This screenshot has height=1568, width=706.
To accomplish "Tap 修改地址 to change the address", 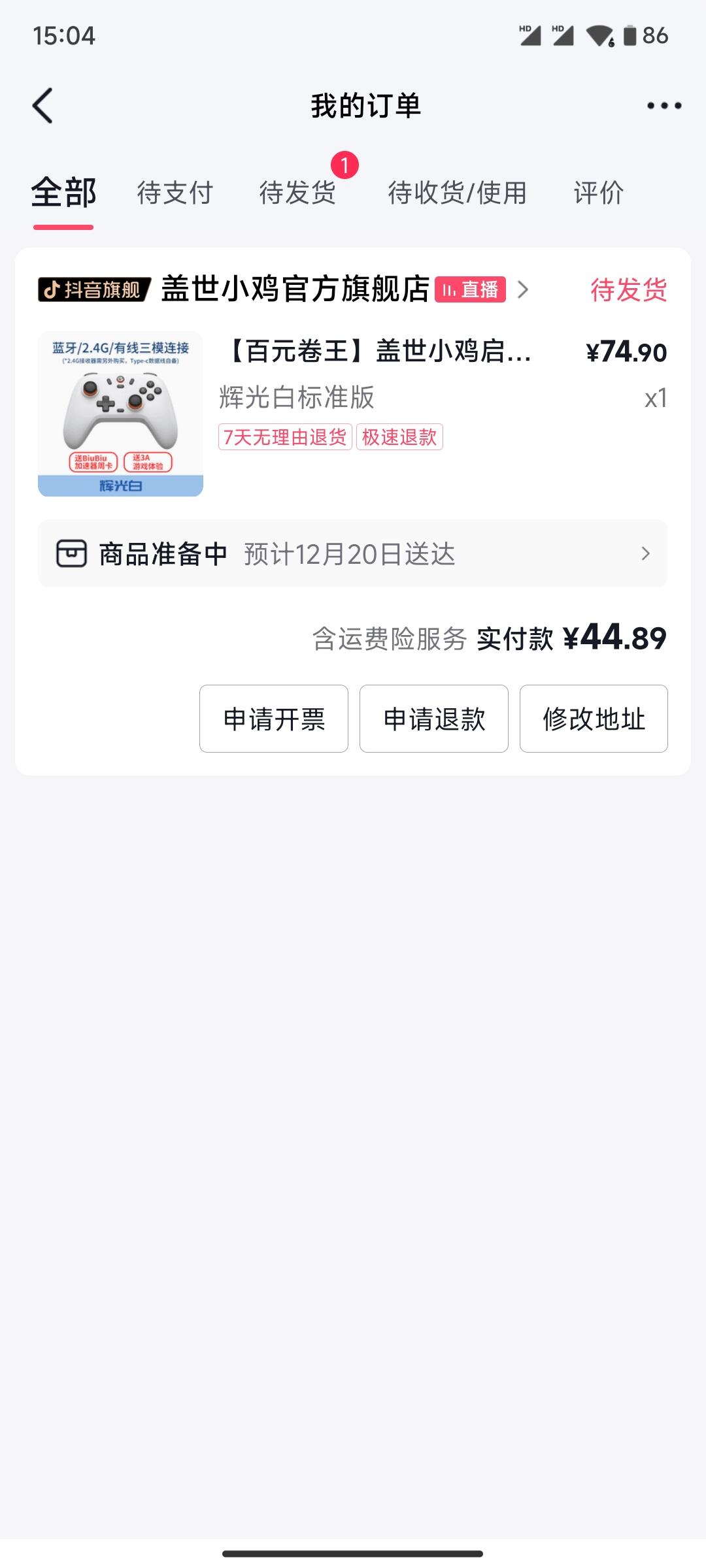I will click(594, 719).
